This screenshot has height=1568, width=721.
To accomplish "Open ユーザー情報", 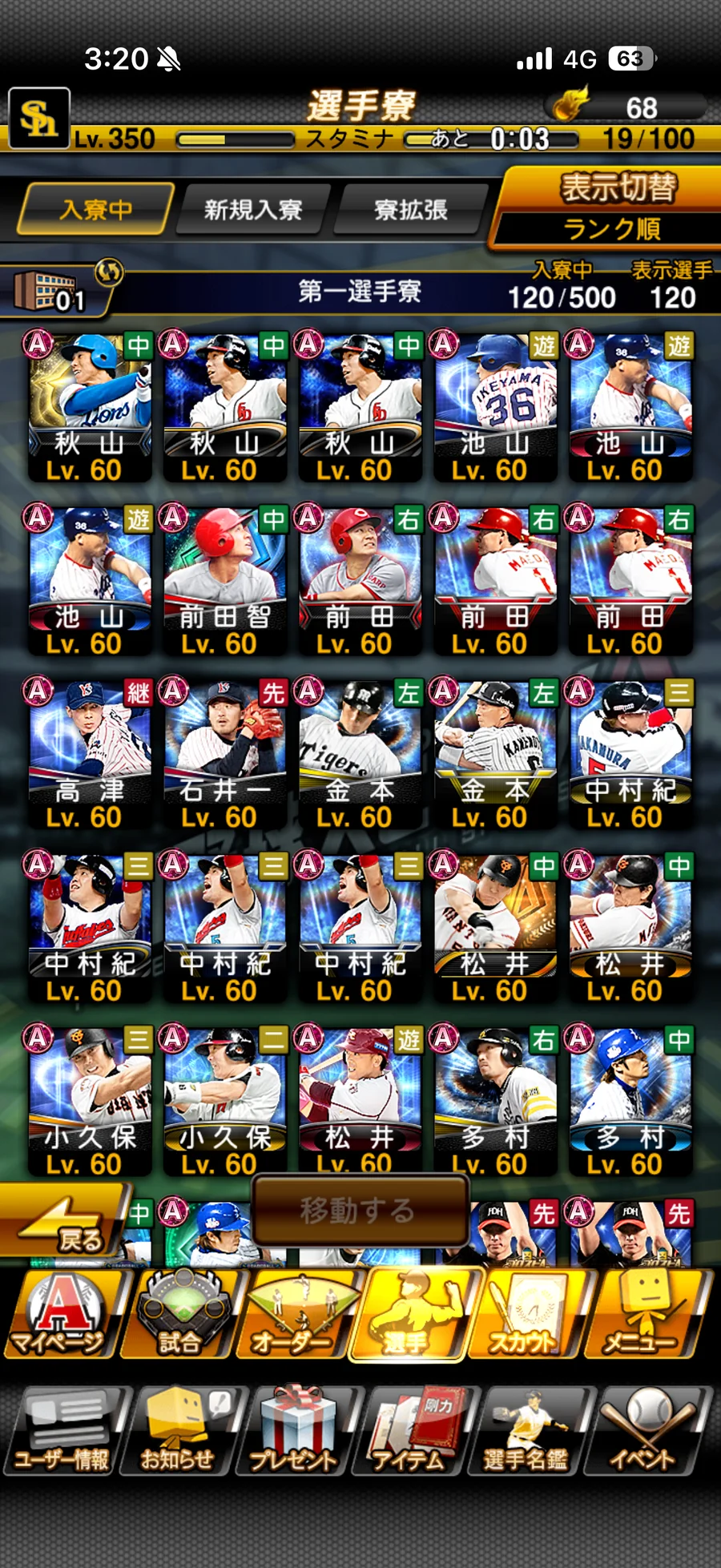I will pyautogui.click(x=64, y=1432).
